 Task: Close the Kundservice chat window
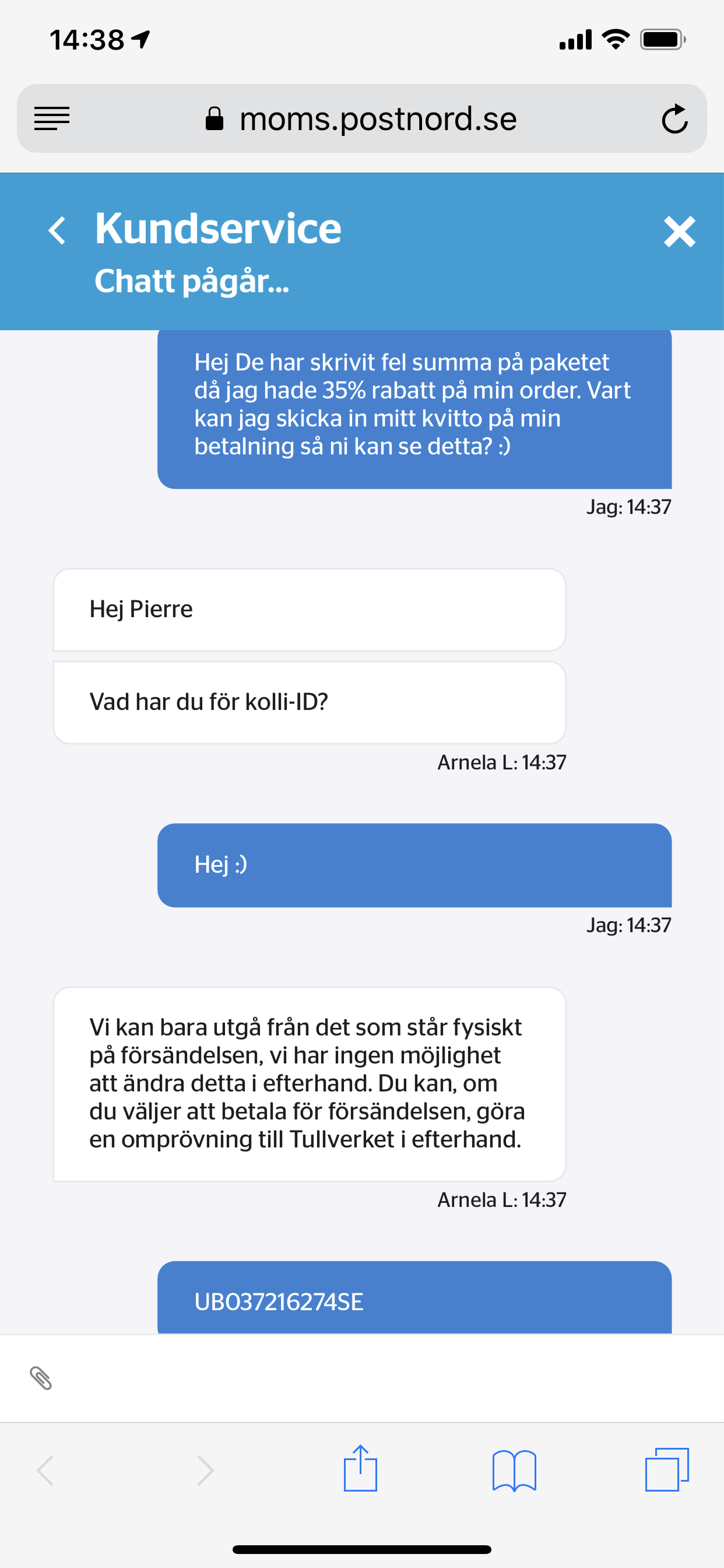679,232
